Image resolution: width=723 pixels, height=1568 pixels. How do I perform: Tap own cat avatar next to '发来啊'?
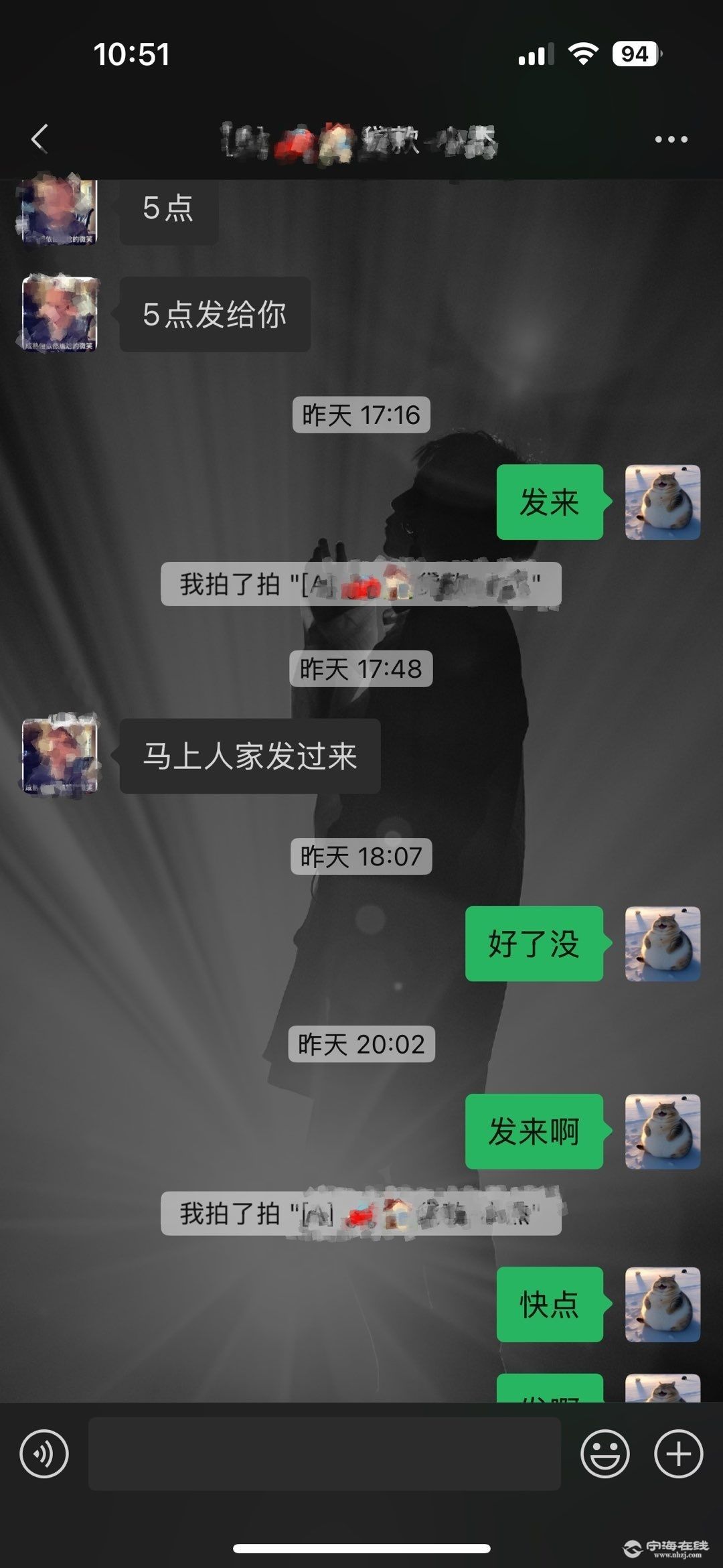[662, 1131]
